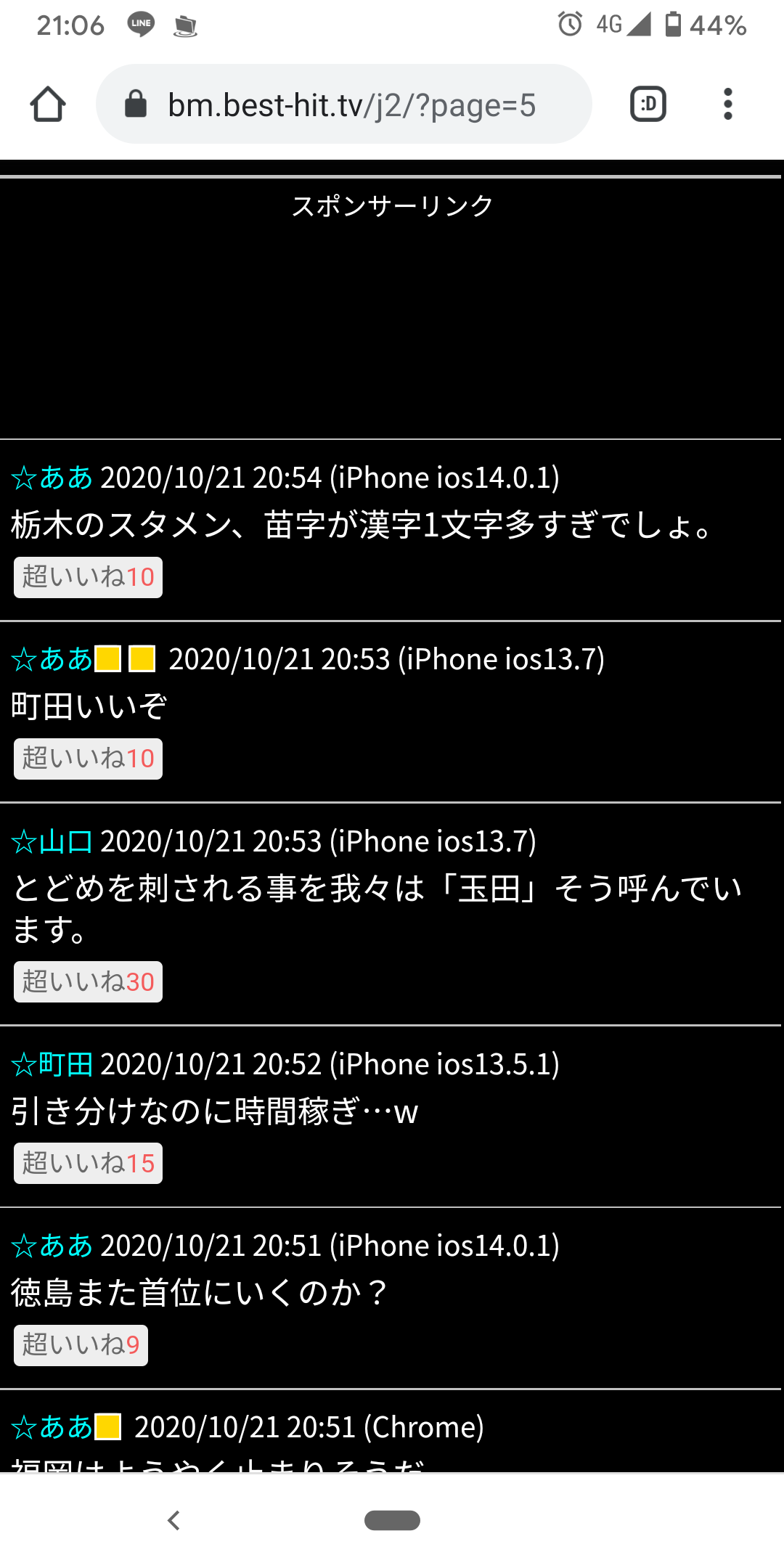Open the ☆町田 poster name link

click(x=52, y=1064)
